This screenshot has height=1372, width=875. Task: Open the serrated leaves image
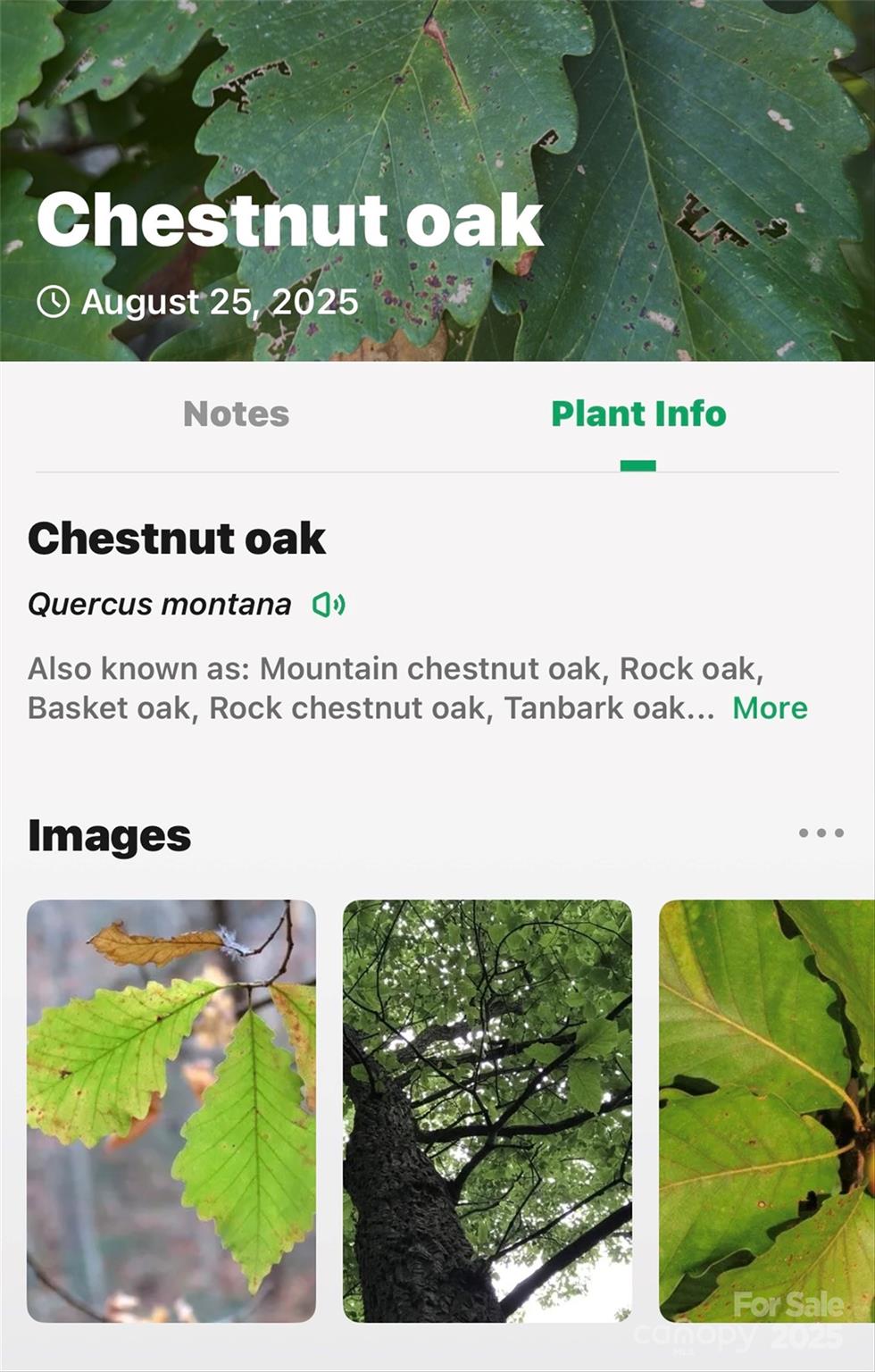[171, 1110]
